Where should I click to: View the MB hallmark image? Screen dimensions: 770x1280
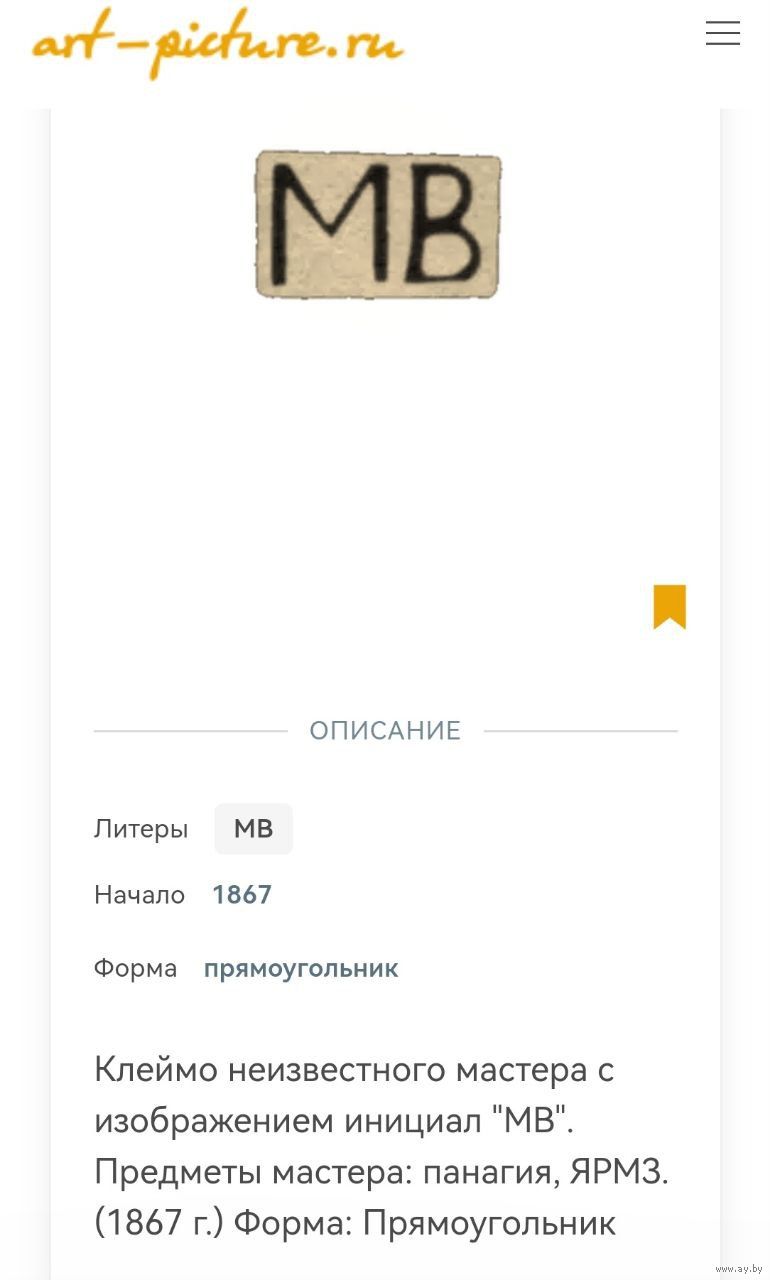point(378,224)
